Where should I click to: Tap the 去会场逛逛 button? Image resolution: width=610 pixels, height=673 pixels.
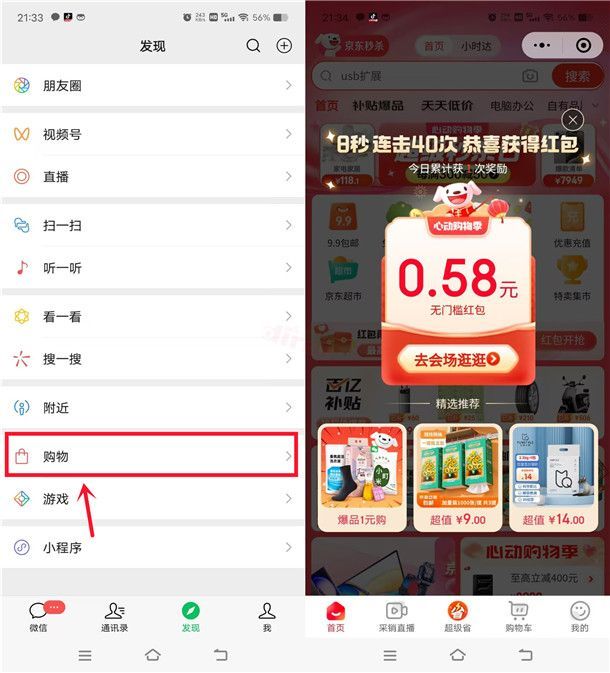point(457,359)
